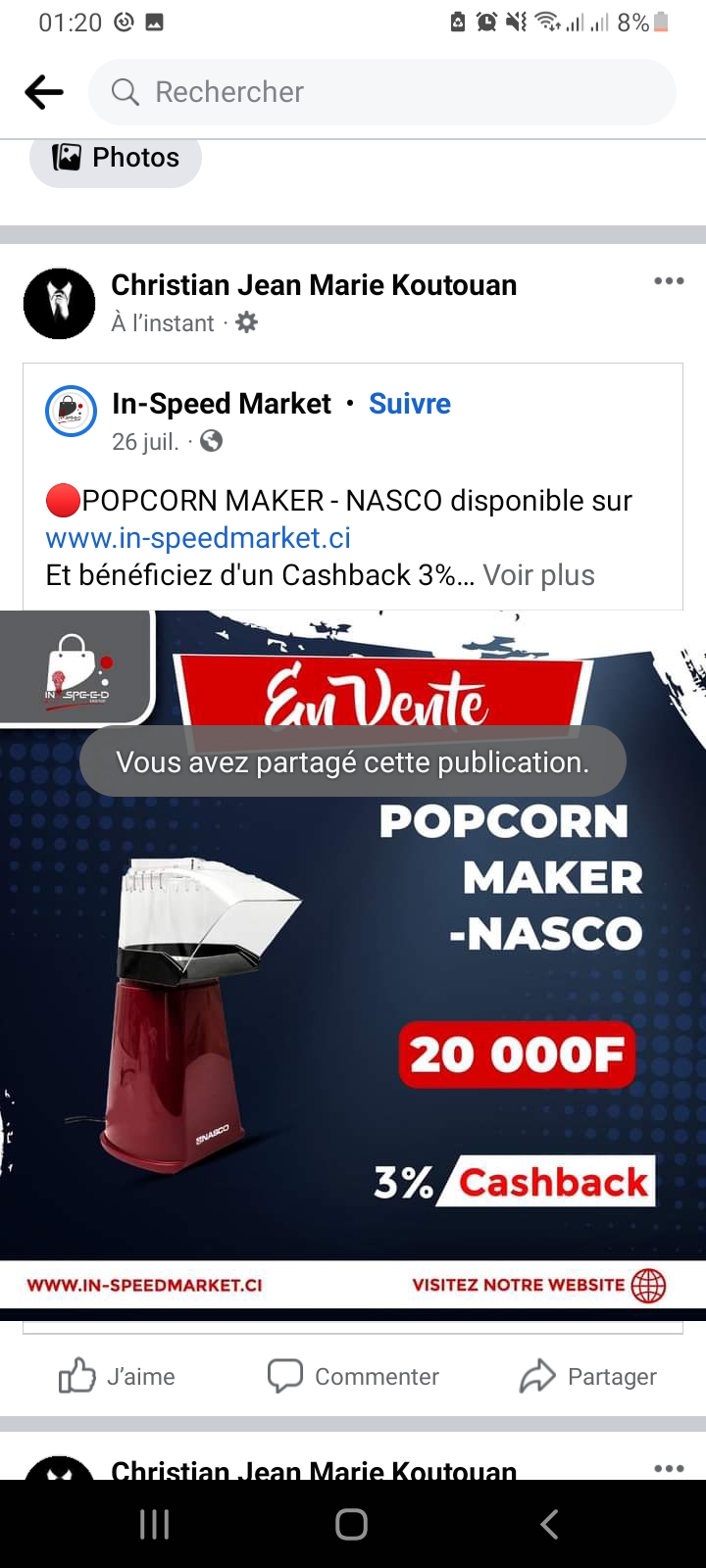Expand the post text with Voir plus
The width and height of the screenshot is (706, 1568).
[x=538, y=575]
